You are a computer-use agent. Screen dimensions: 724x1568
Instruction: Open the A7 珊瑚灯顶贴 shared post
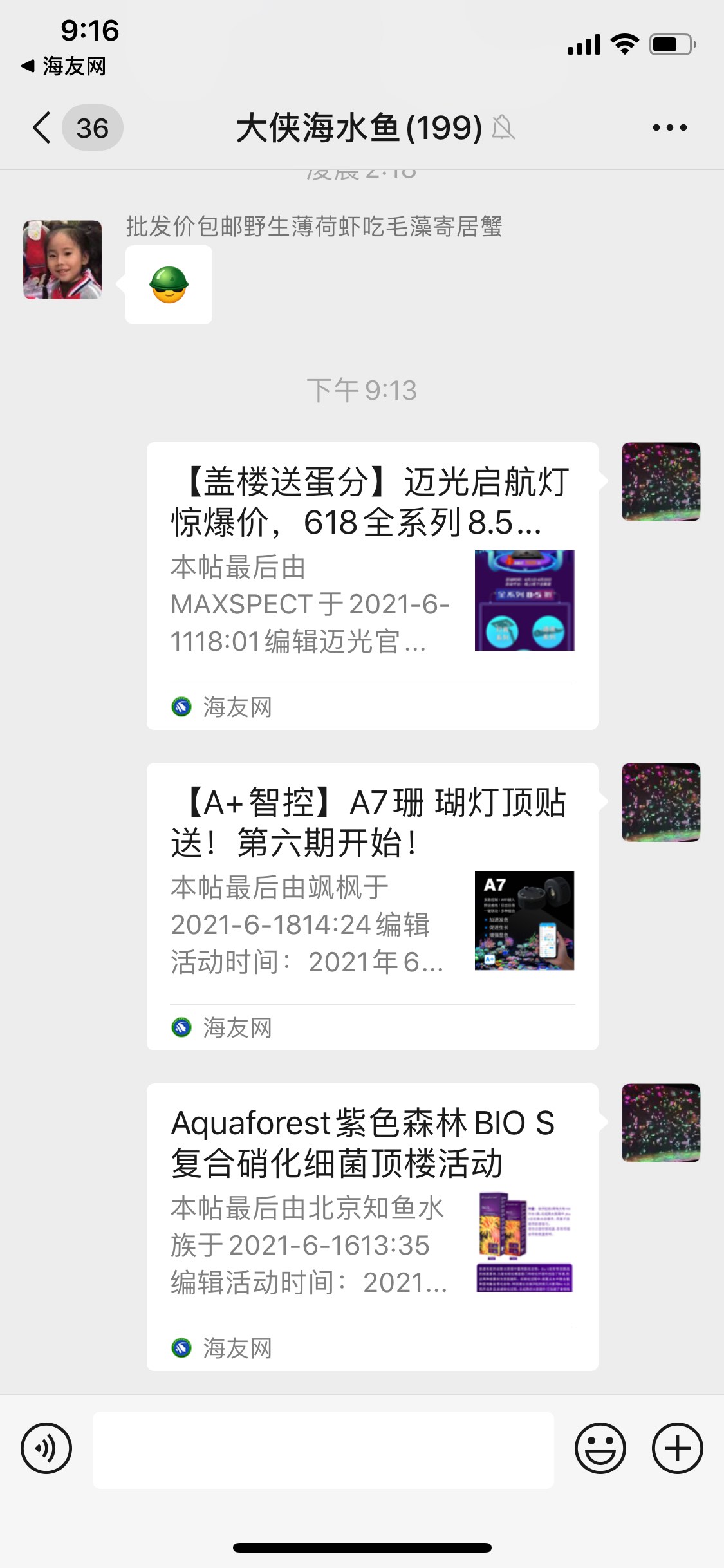coord(372,906)
